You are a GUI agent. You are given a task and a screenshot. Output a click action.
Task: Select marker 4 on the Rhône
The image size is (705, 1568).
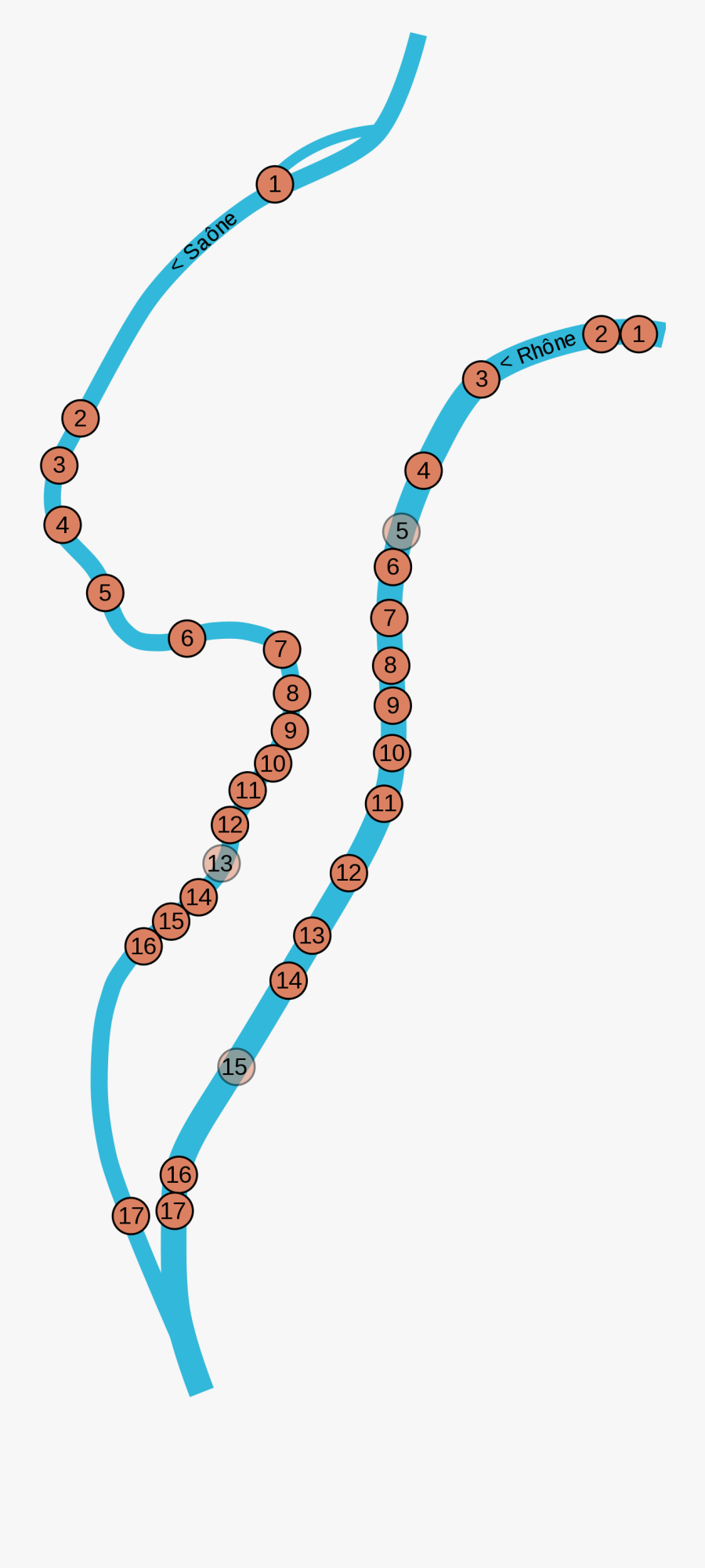[424, 470]
